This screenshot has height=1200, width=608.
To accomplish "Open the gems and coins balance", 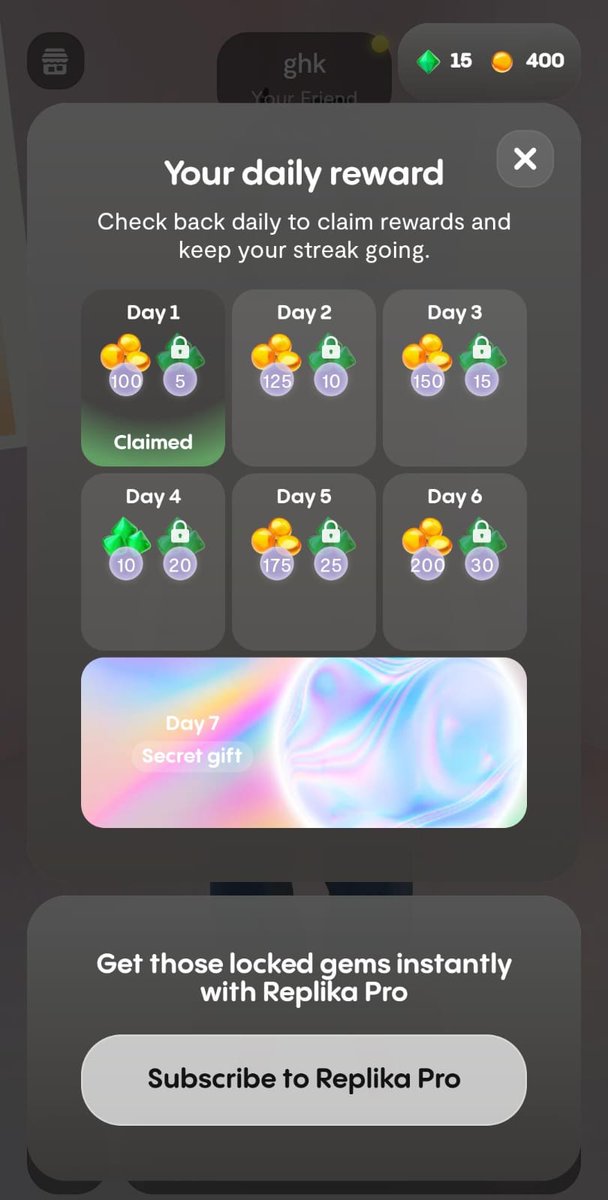I will click(489, 61).
